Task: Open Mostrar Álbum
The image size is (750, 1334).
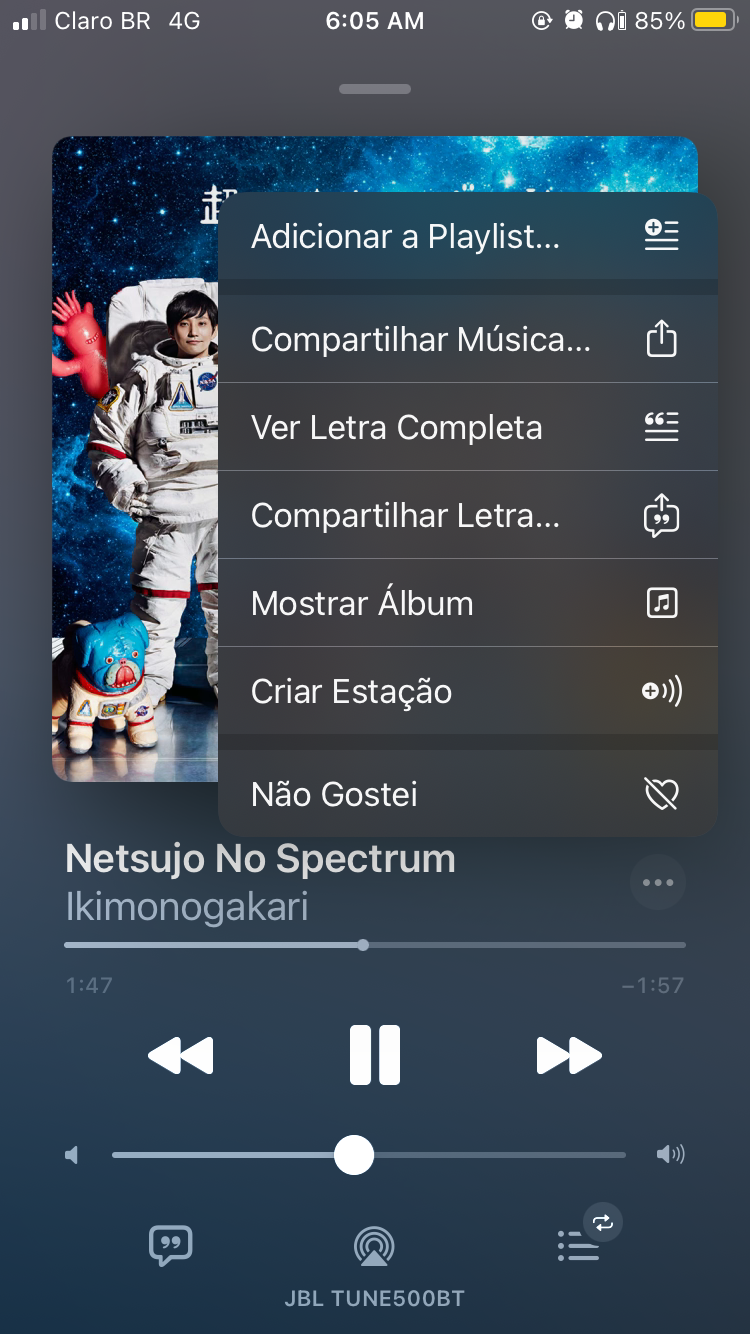Action: coord(467,603)
